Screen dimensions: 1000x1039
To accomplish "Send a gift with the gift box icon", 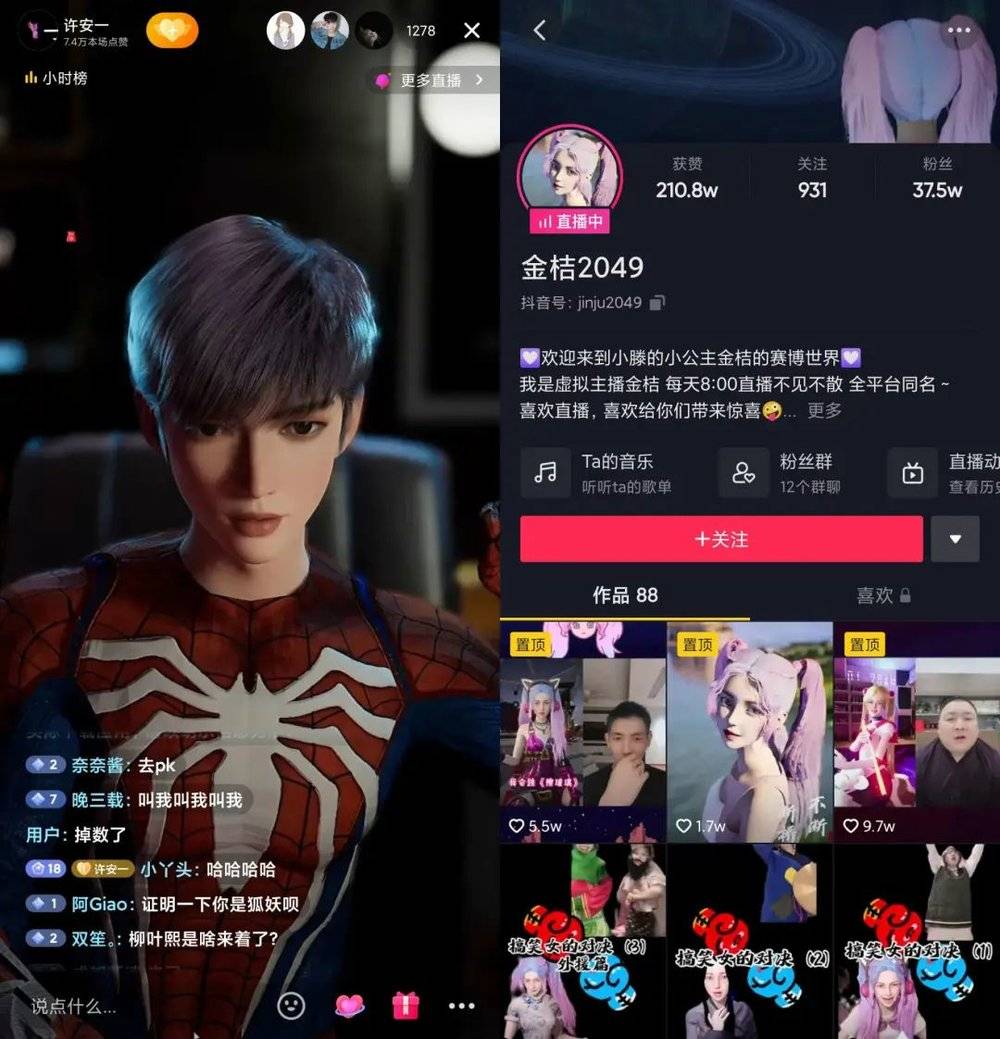I will 405,1006.
